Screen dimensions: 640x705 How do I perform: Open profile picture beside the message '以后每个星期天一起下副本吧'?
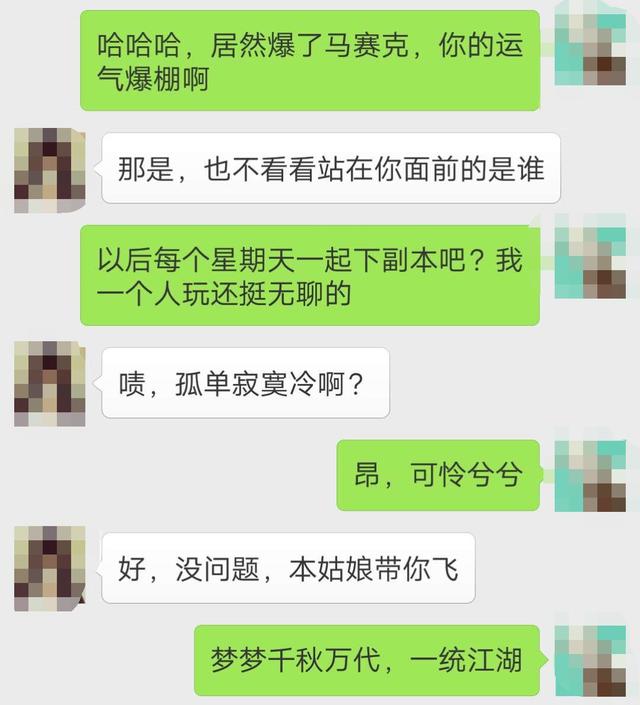click(x=590, y=262)
